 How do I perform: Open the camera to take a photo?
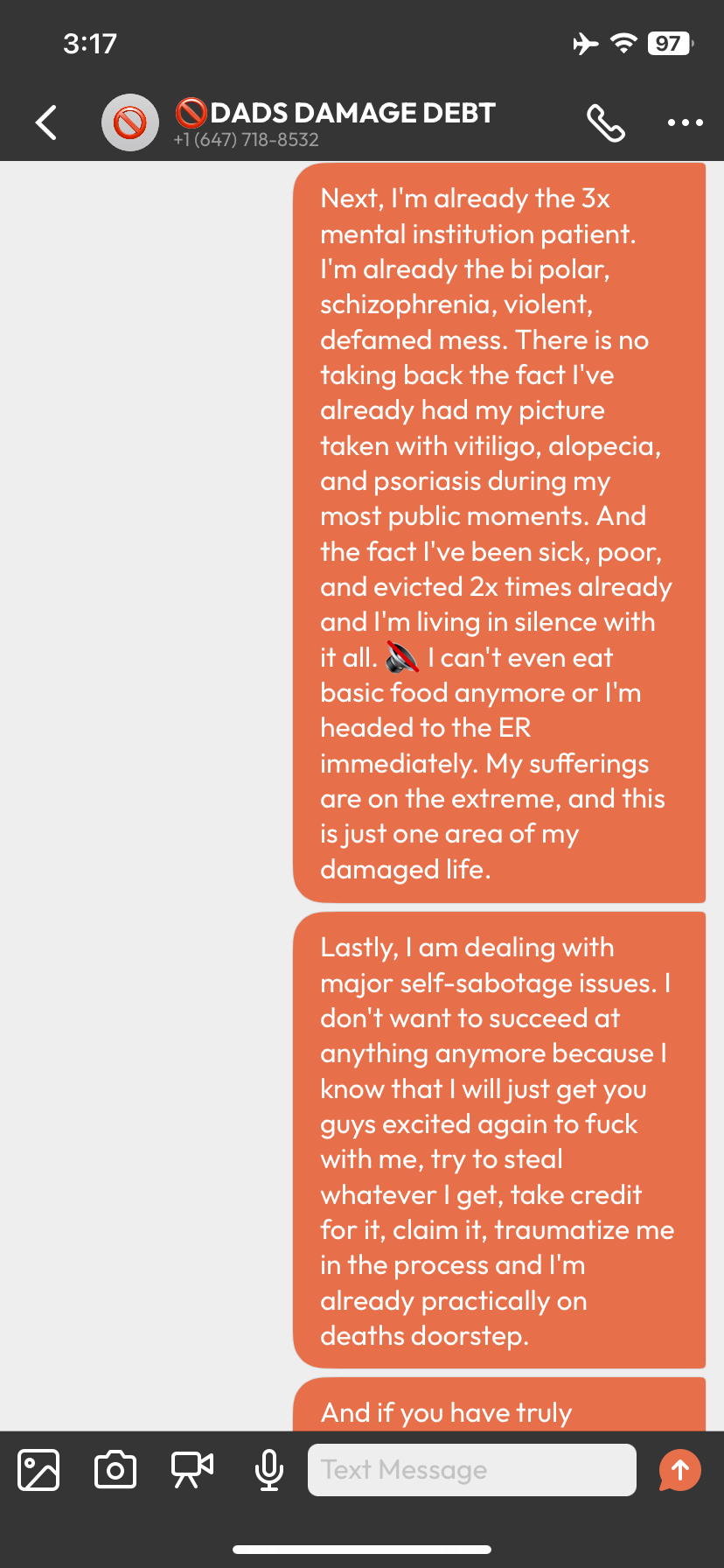click(115, 1469)
